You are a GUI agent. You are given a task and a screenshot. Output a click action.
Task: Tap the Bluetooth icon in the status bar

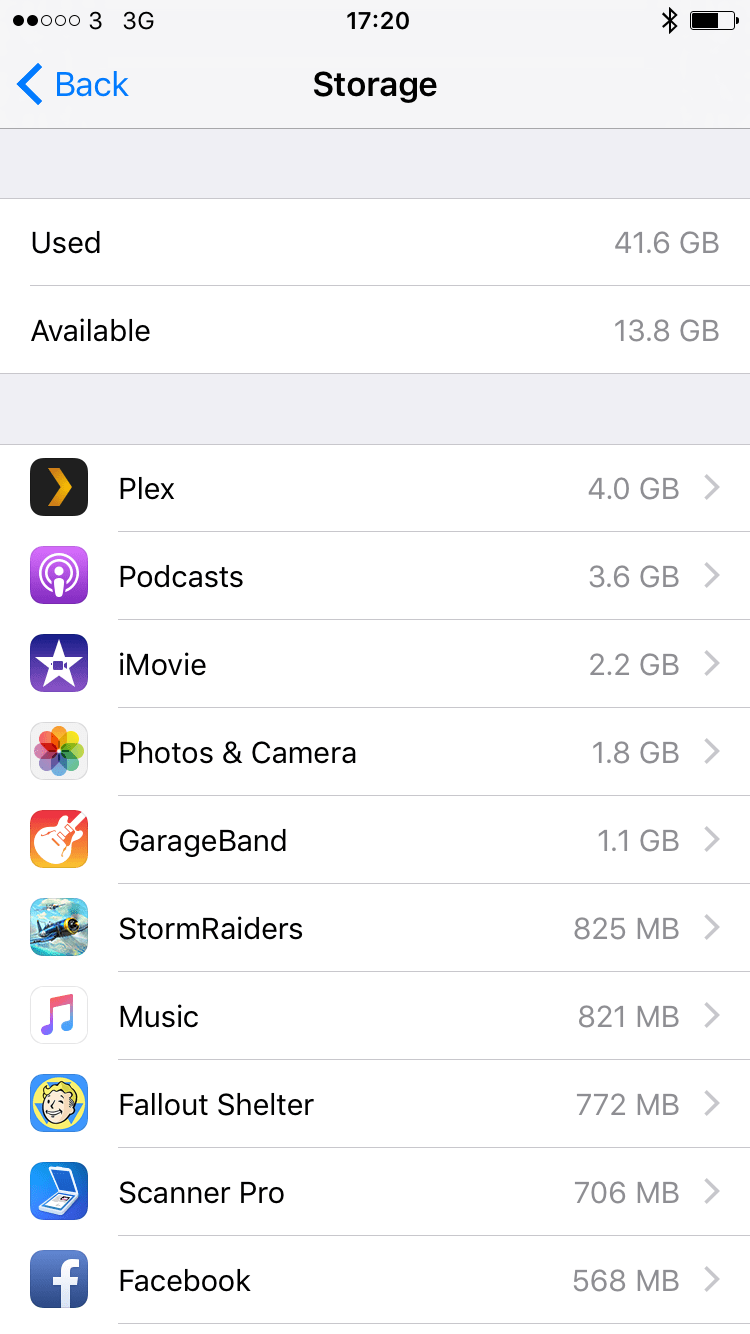670,18
